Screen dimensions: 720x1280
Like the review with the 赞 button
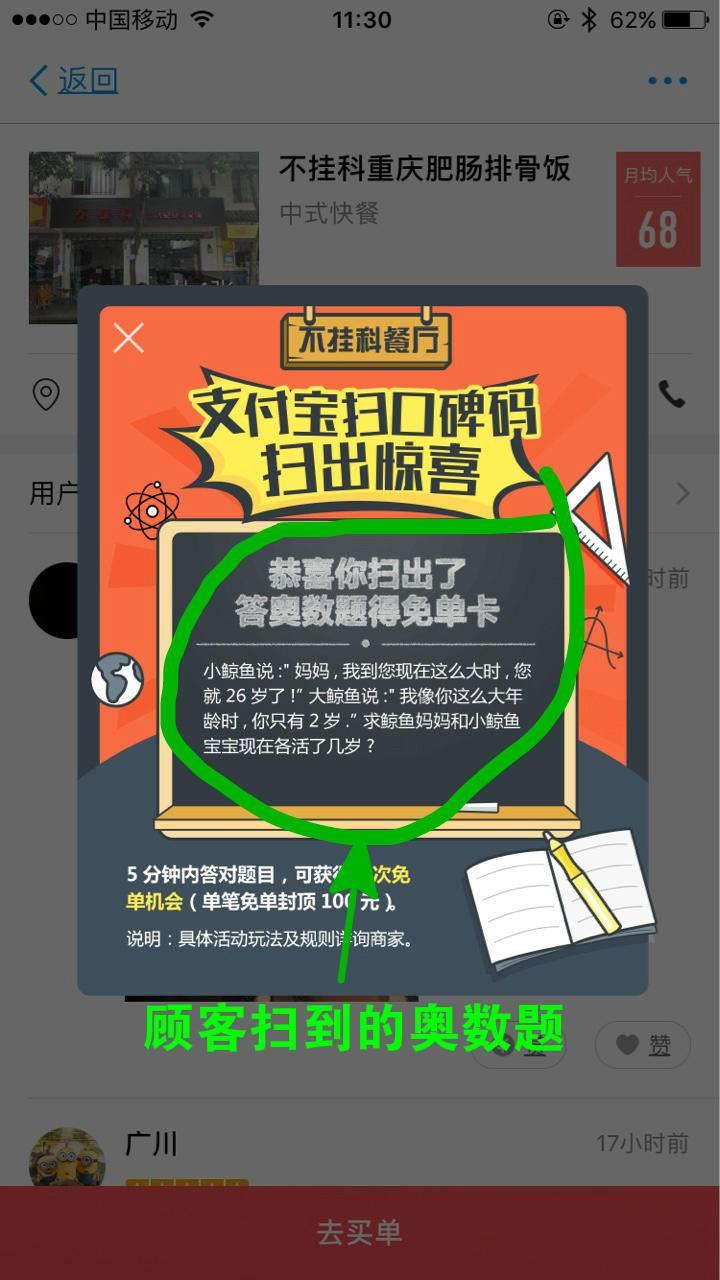pos(643,1046)
